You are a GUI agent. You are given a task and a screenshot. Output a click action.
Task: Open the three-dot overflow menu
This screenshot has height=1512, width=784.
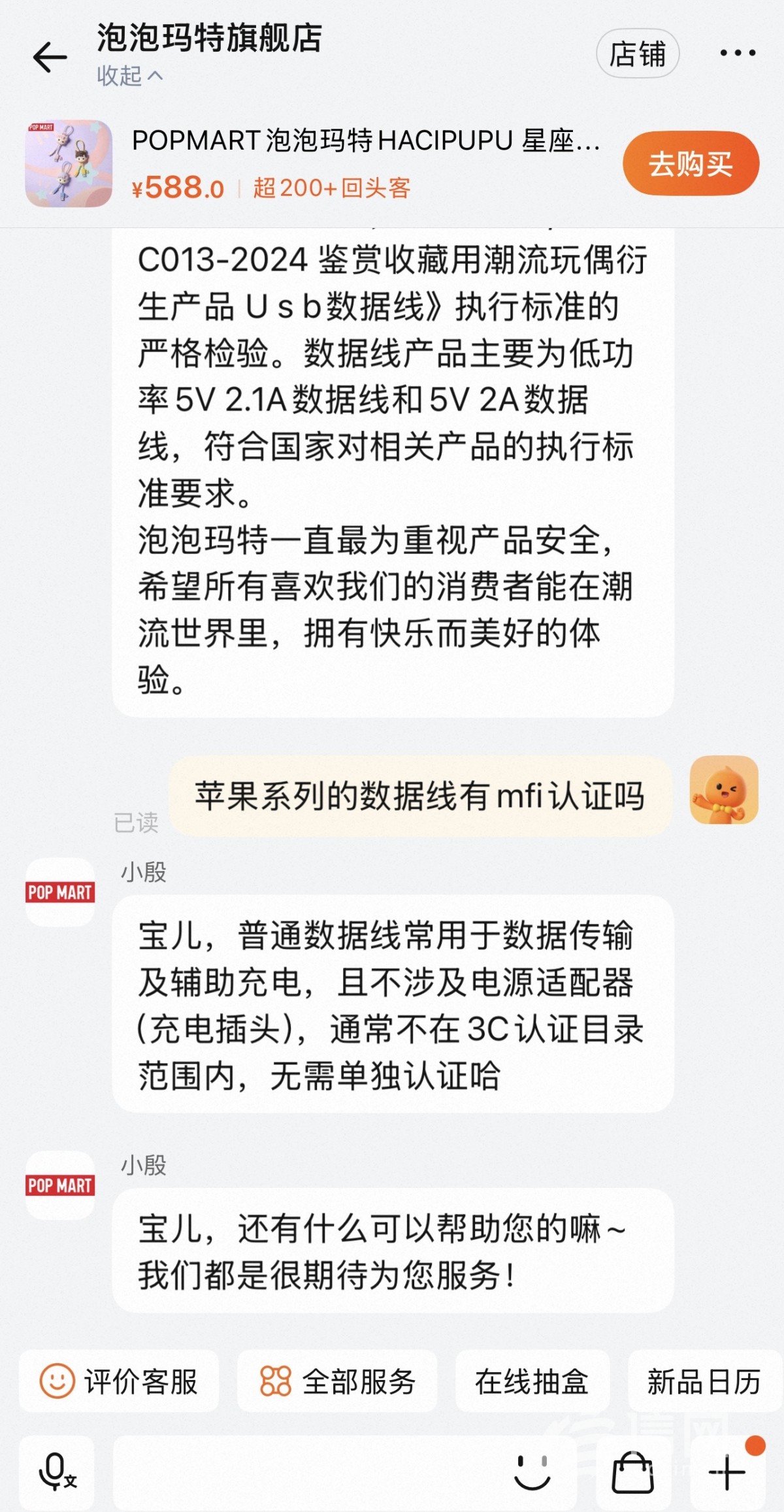pos(738,54)
